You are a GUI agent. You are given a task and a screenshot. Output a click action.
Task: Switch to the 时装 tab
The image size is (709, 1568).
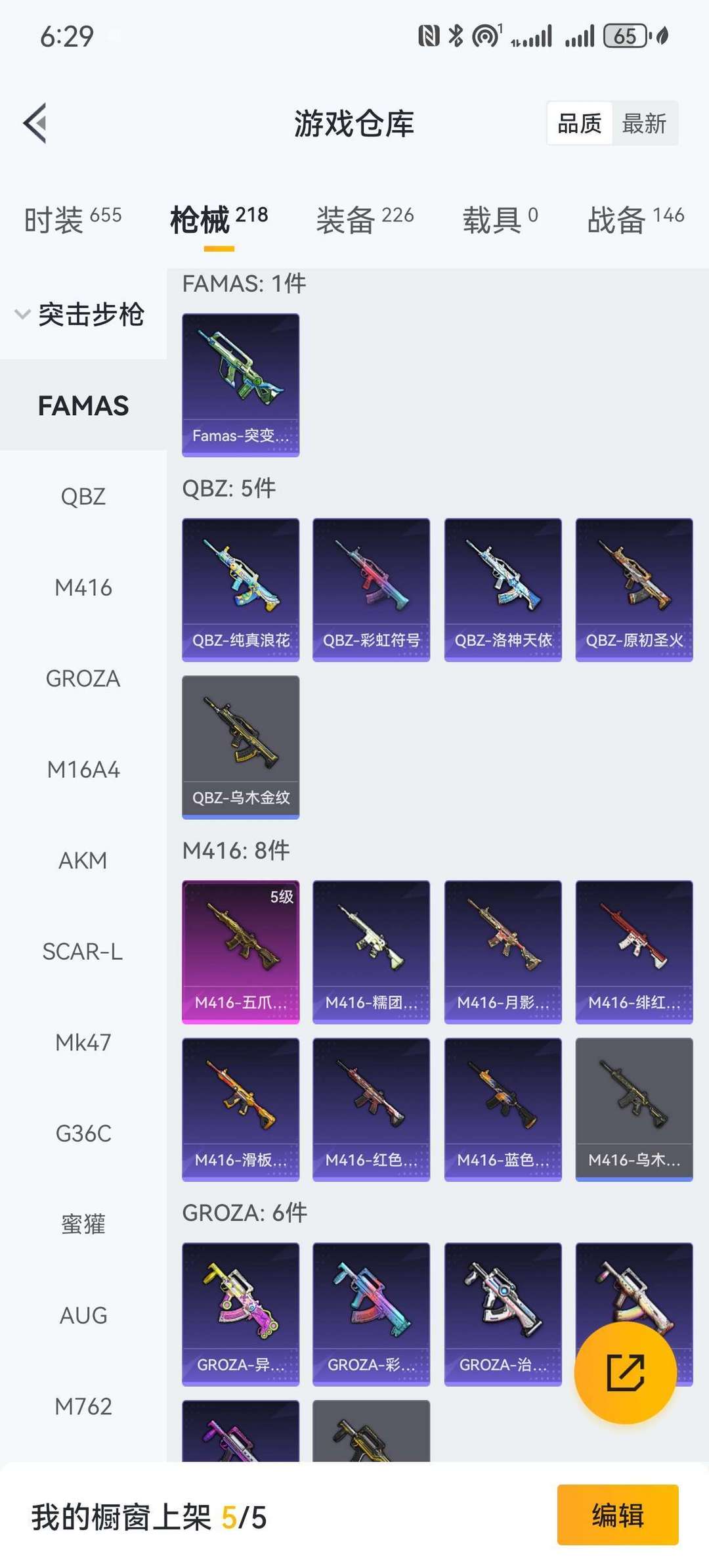pos(72,219)
